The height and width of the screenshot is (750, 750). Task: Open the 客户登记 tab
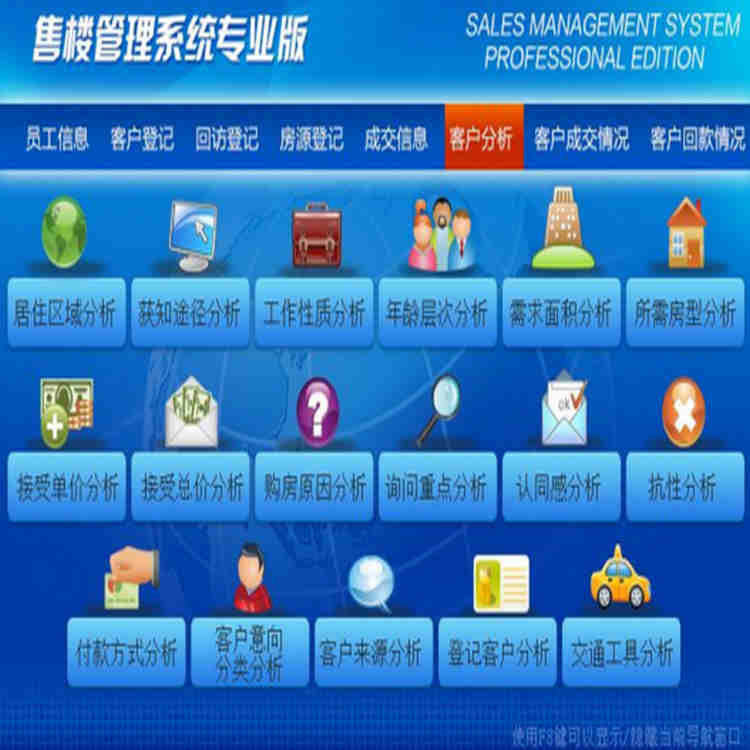coord(142,138)
